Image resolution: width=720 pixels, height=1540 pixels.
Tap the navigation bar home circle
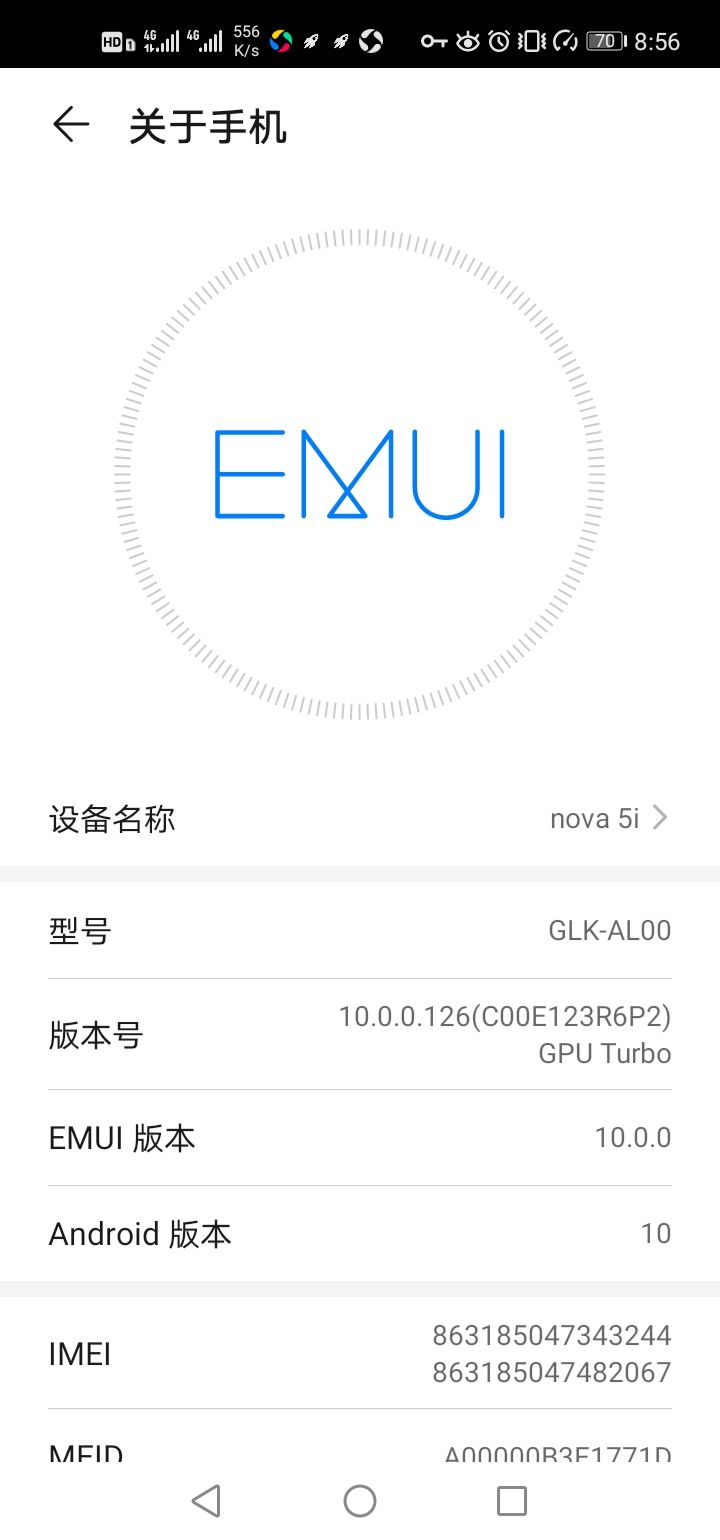[359, 1501]
